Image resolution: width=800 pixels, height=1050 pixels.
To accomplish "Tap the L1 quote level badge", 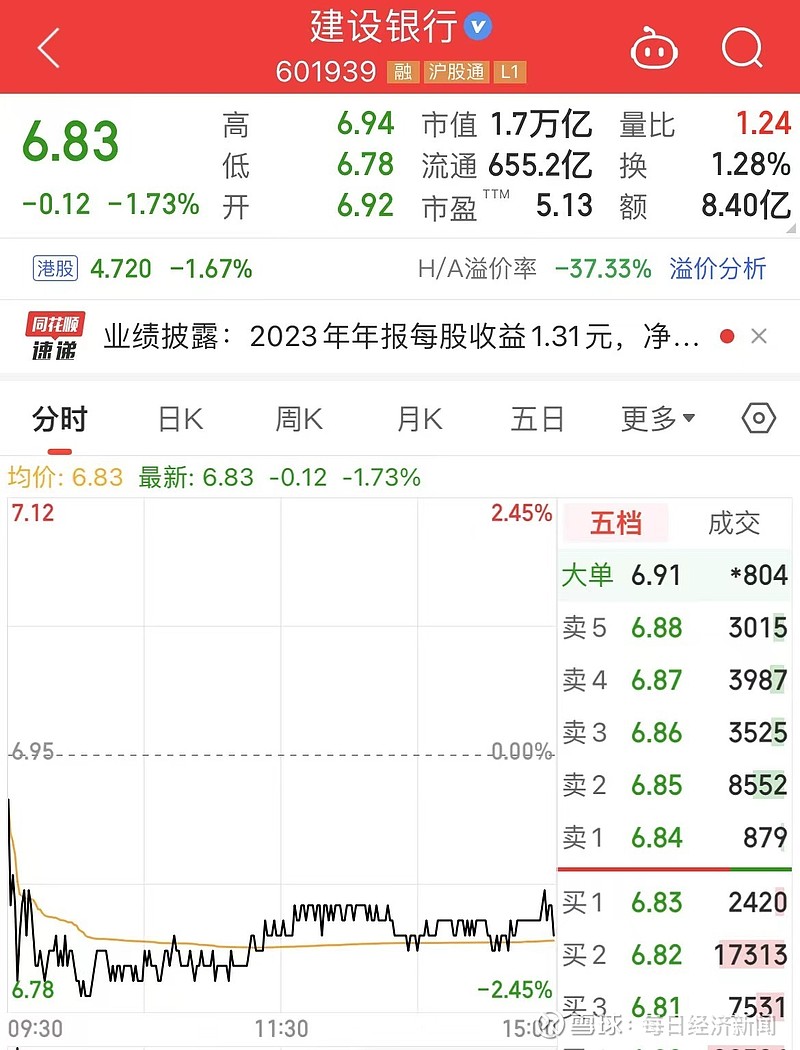I will pyautogui.click(x=508, y=72).
